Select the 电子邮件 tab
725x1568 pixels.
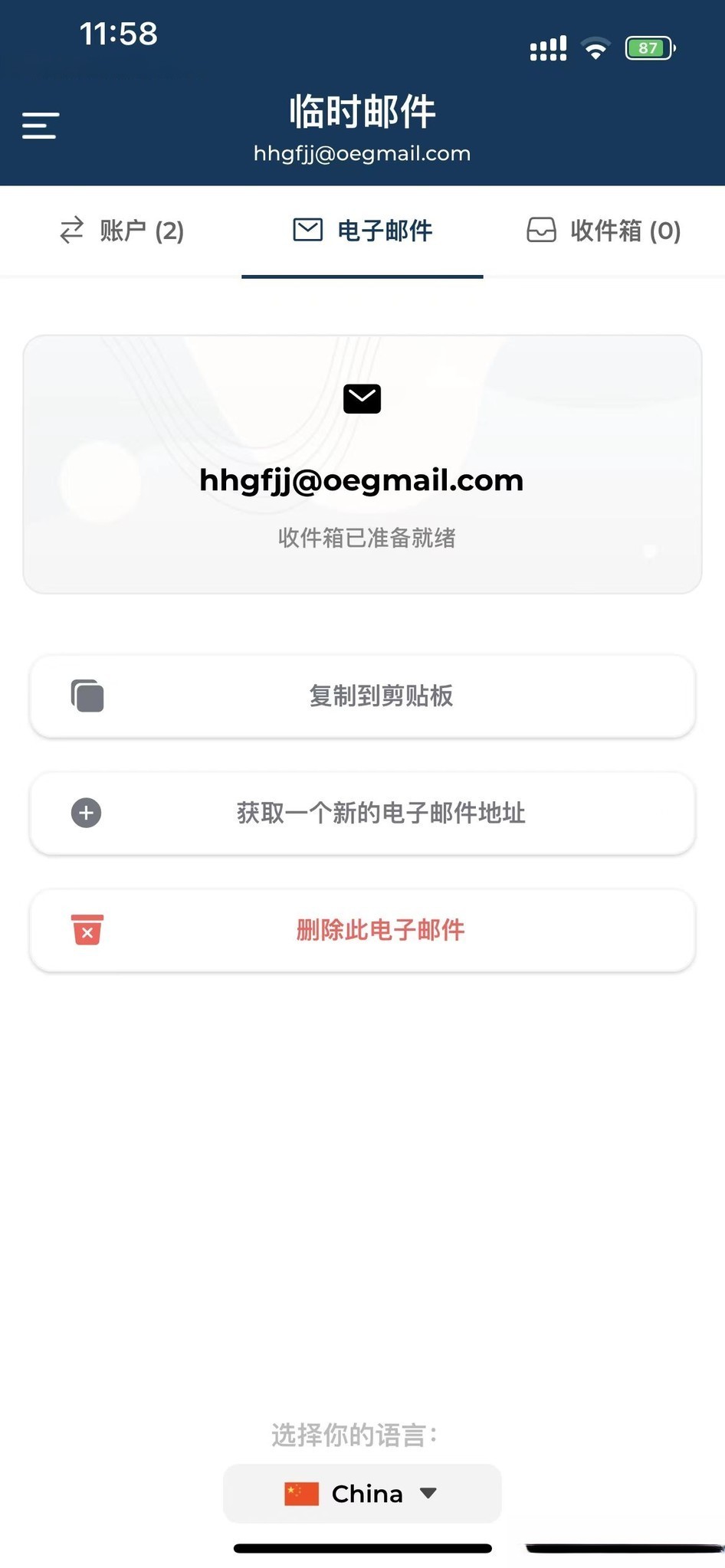(x=362, y=231)
